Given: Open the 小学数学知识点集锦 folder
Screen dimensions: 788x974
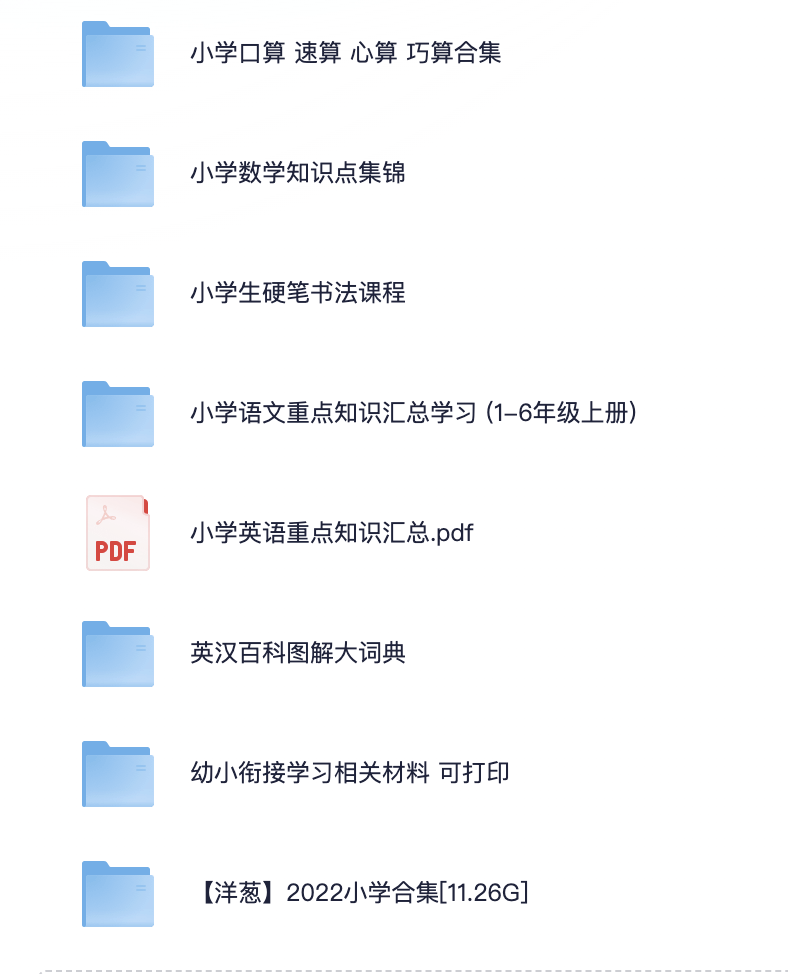Looking at the screenshot, I should [297, 173].
